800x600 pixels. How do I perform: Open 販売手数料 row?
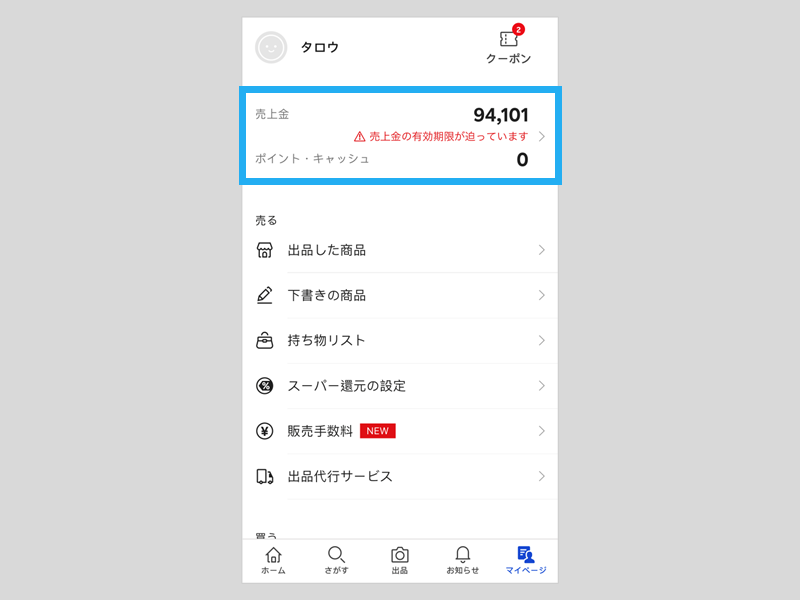pos(400,431)
